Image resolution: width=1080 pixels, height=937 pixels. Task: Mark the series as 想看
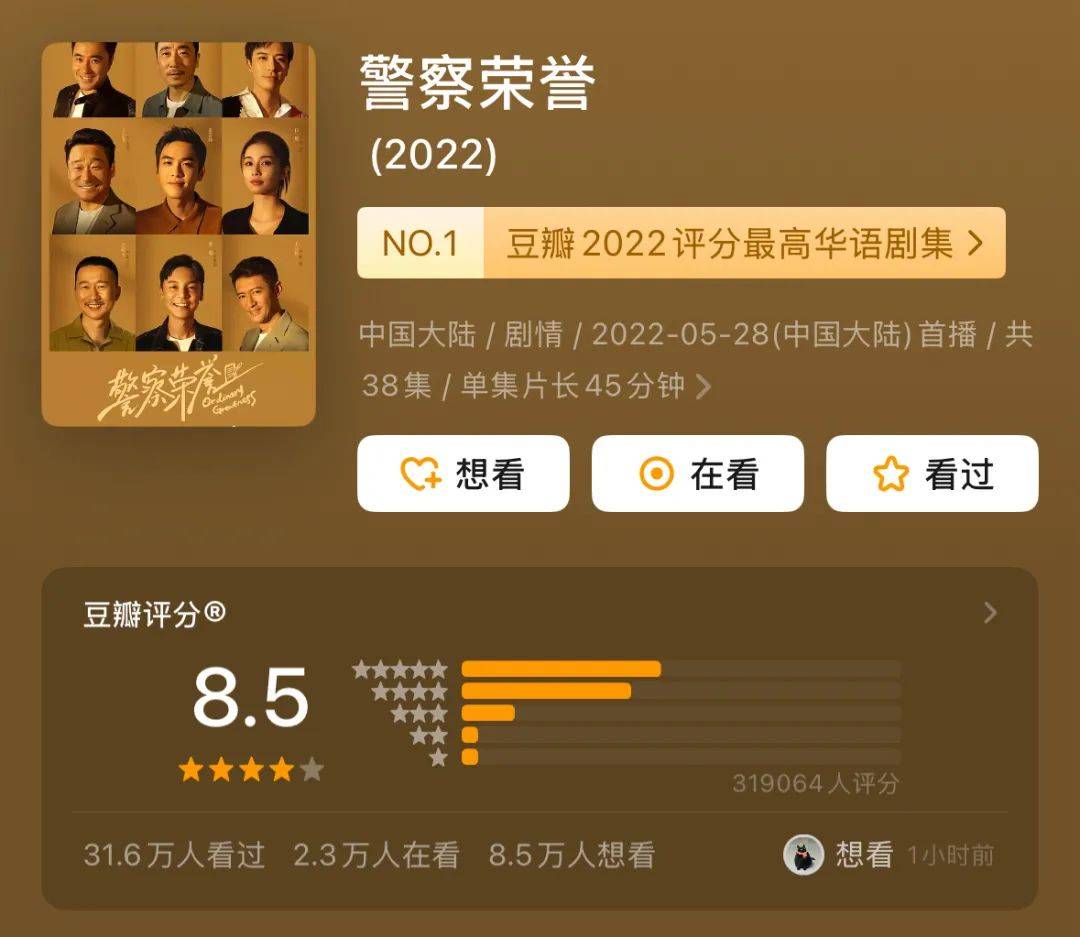[x=463, y=474]
